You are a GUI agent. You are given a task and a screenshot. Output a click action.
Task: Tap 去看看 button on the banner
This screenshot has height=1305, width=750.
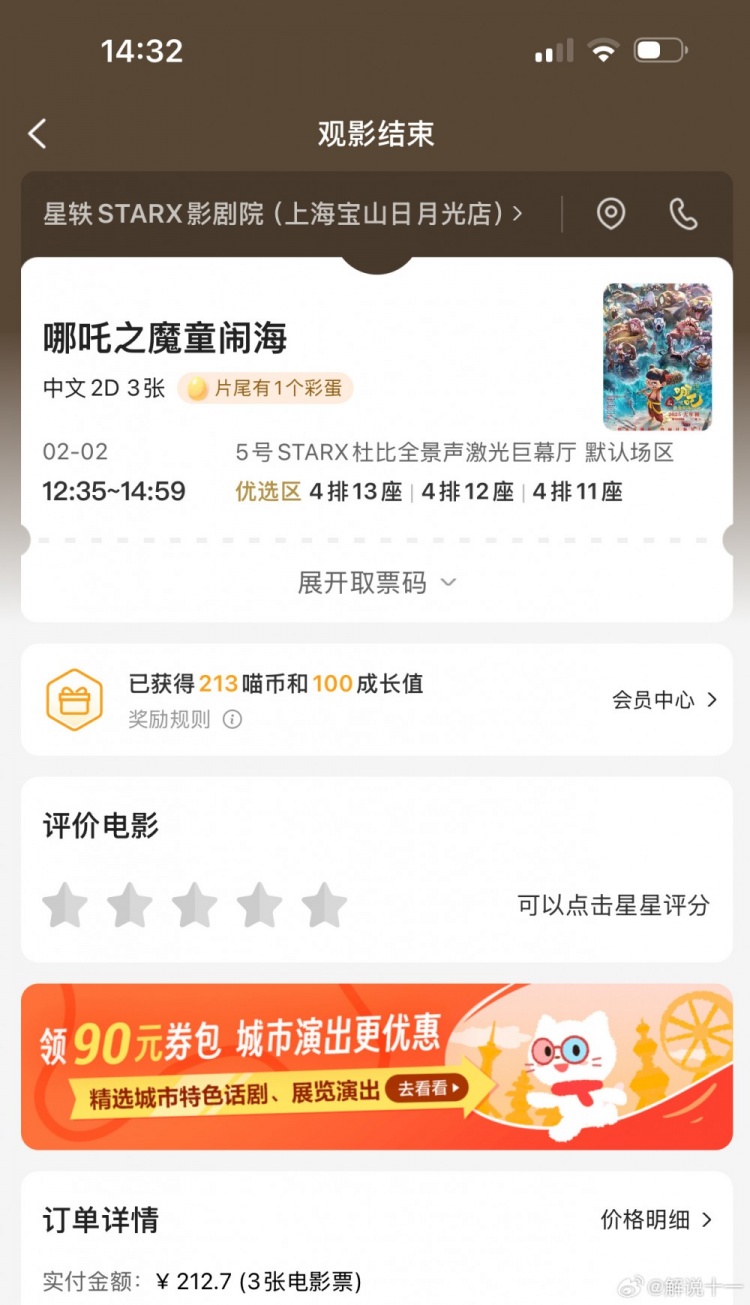coord(431,1089)
